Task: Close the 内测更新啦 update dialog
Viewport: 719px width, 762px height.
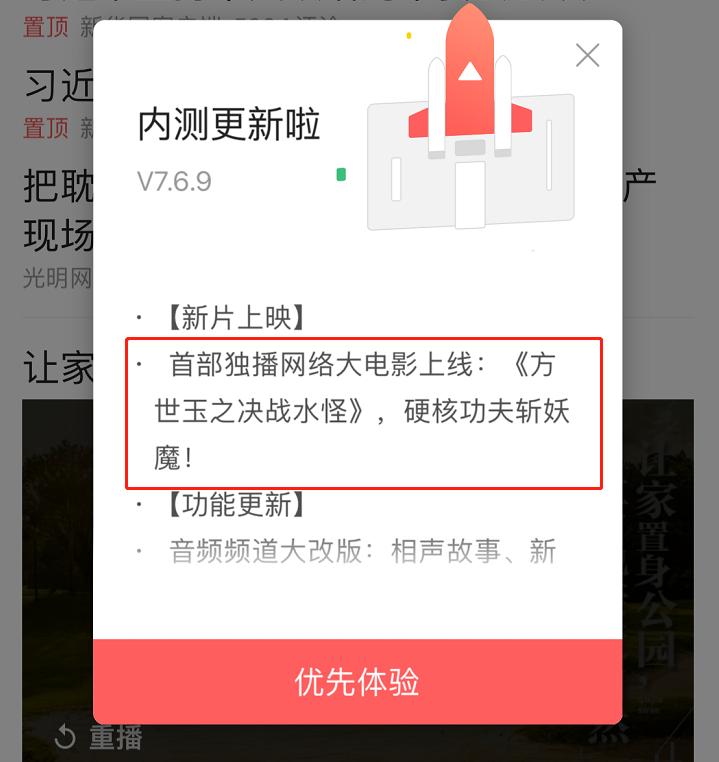Action: 587,55
